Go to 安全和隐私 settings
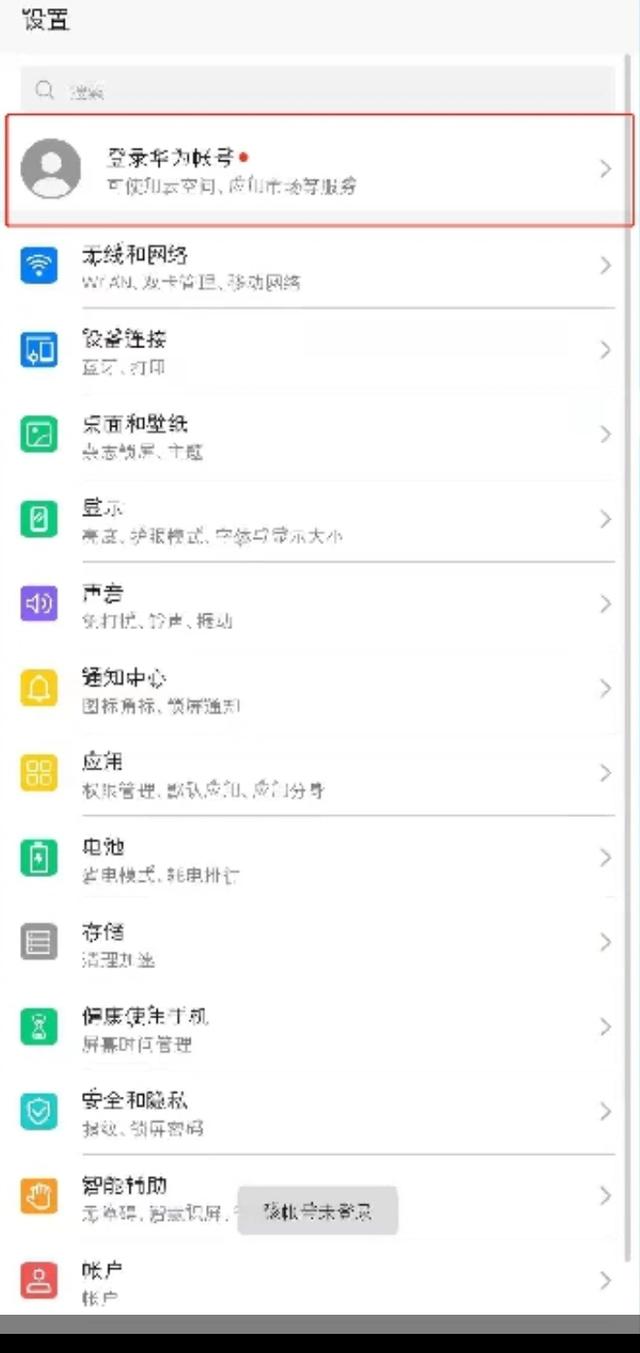640x1353 pixels. [318, 1112]
